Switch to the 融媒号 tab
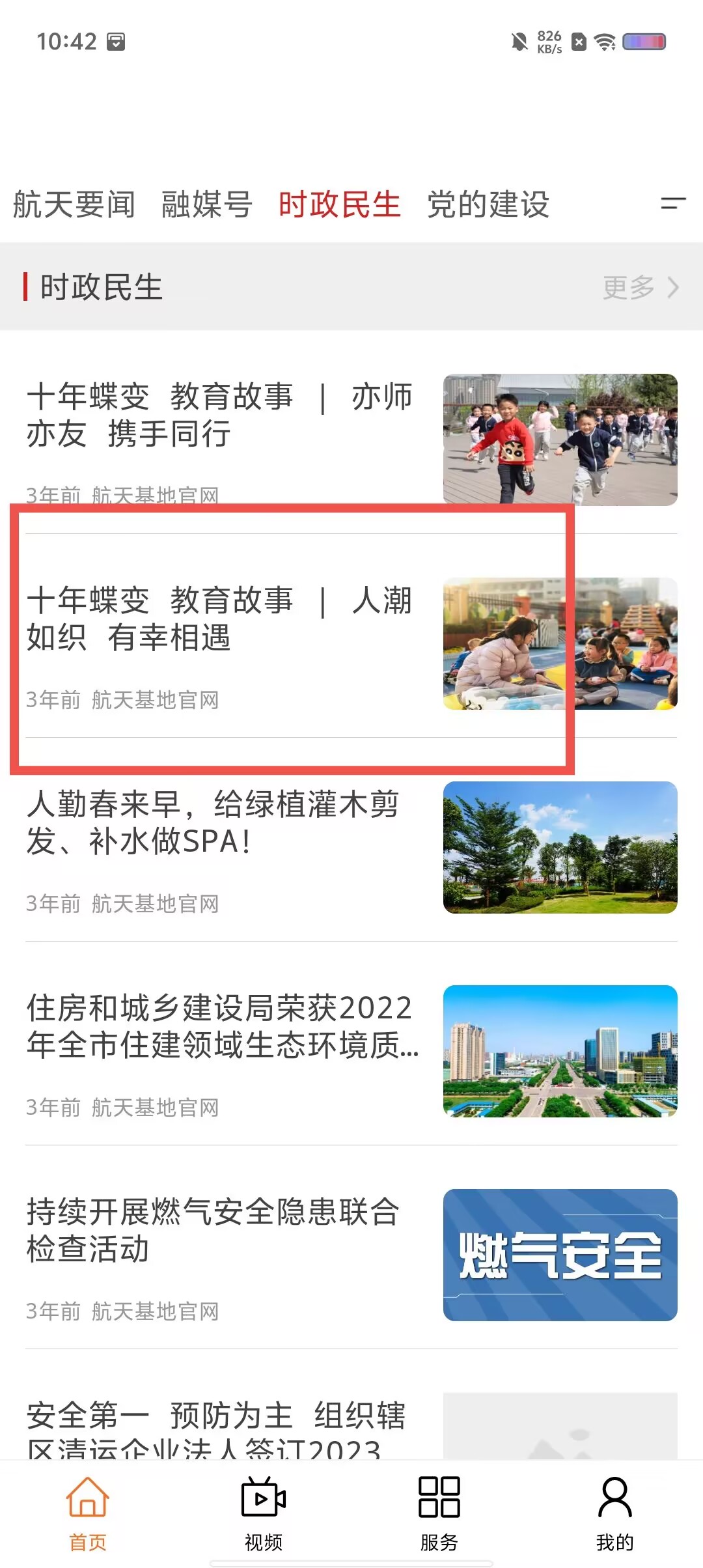Screen dimensions: 703x1568 [207, 204]
